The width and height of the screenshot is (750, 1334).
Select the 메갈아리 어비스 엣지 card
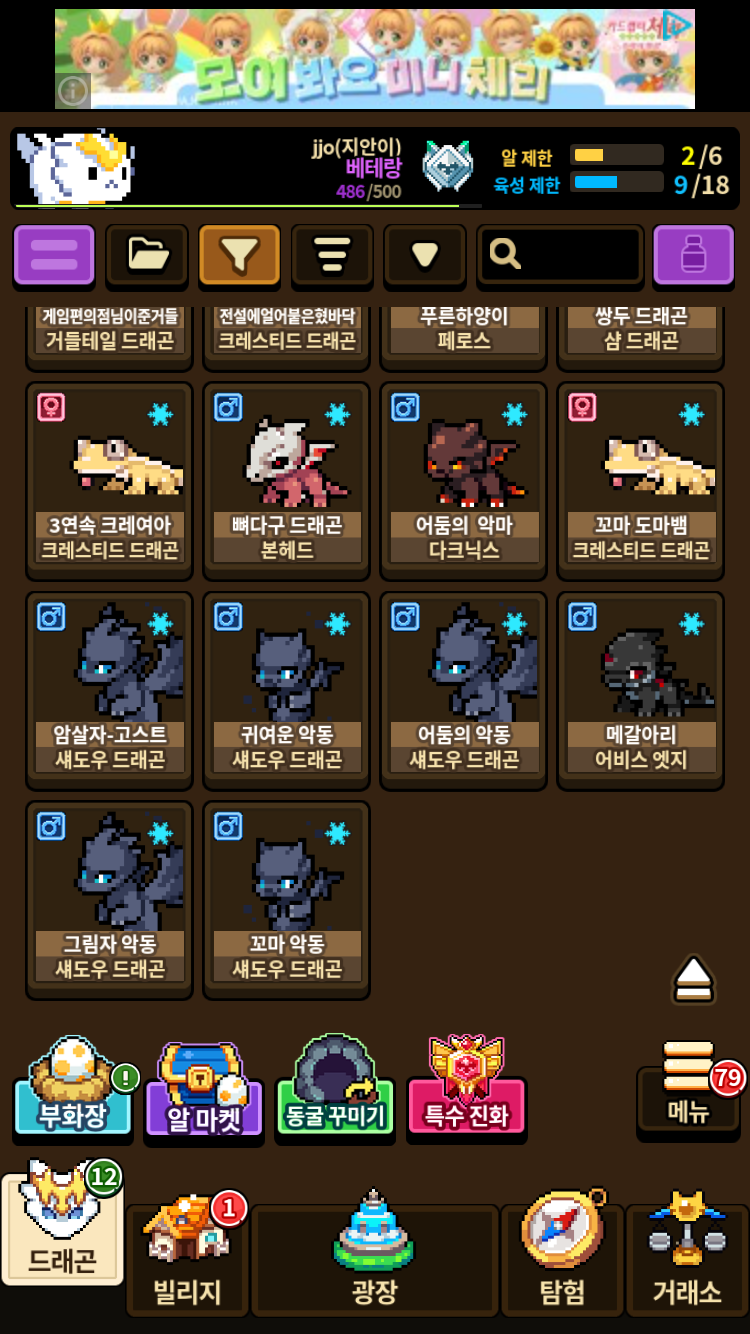click(x=641, y=690)
